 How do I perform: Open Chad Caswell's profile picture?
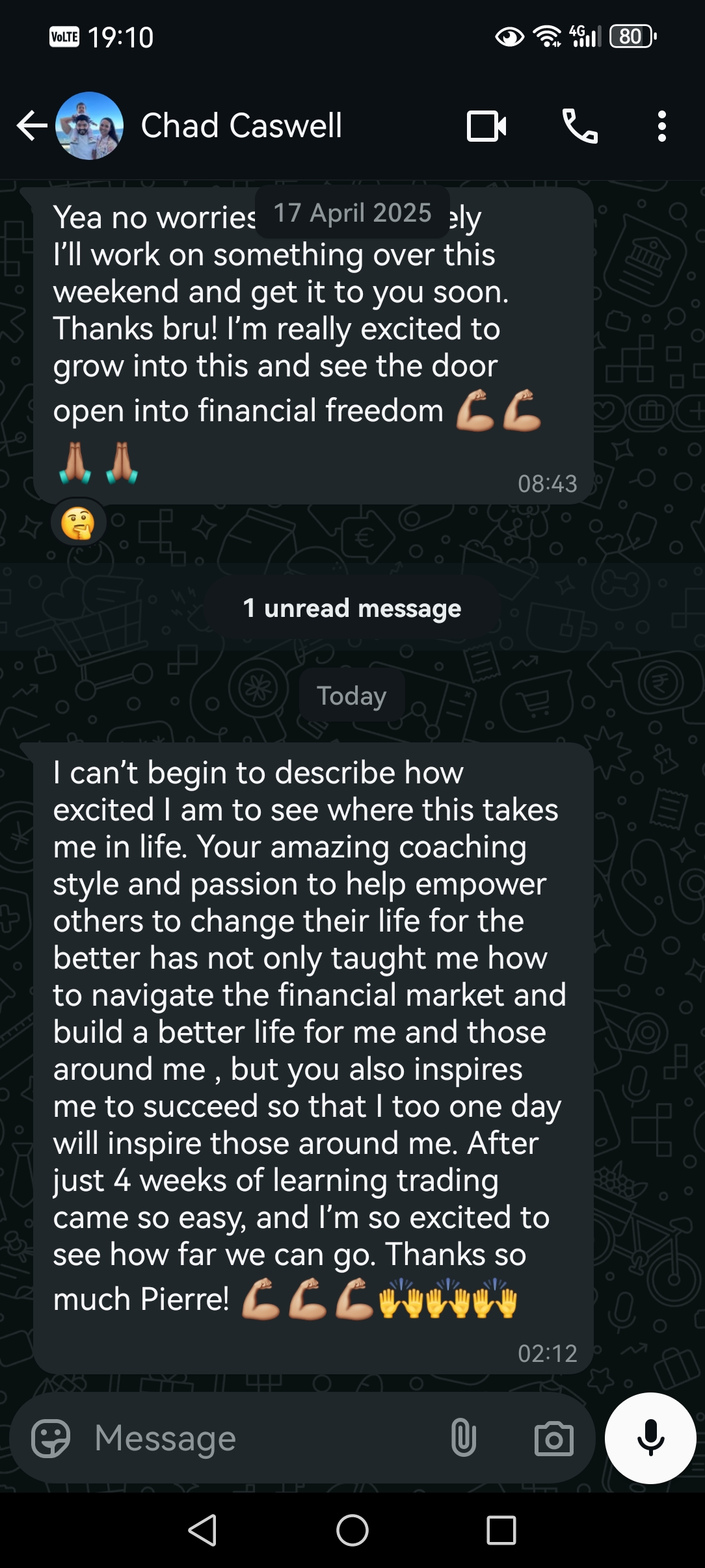(x=90, y=126)
